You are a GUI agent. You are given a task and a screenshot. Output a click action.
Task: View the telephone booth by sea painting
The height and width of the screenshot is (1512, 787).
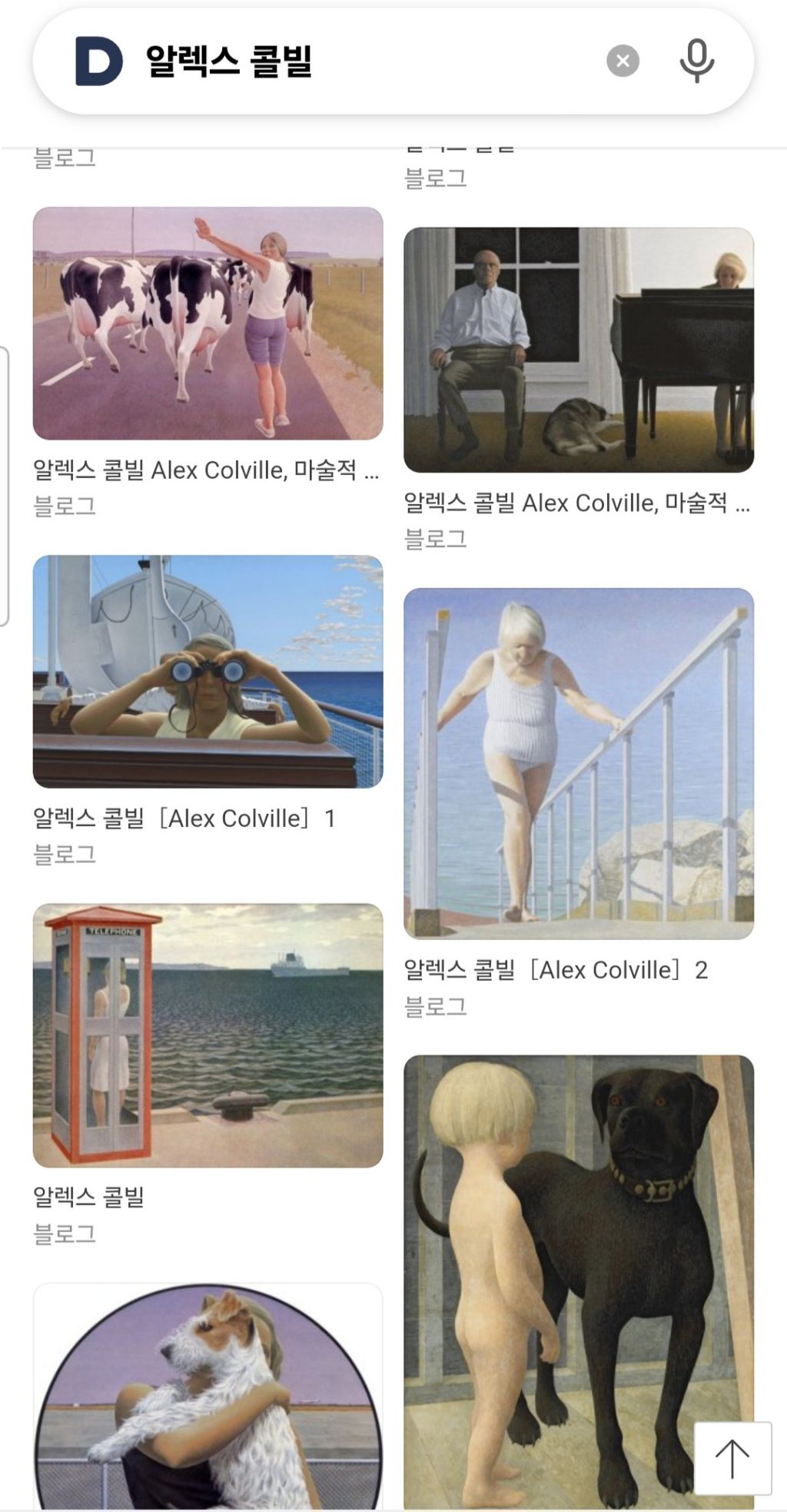(x=208, y=1035)
